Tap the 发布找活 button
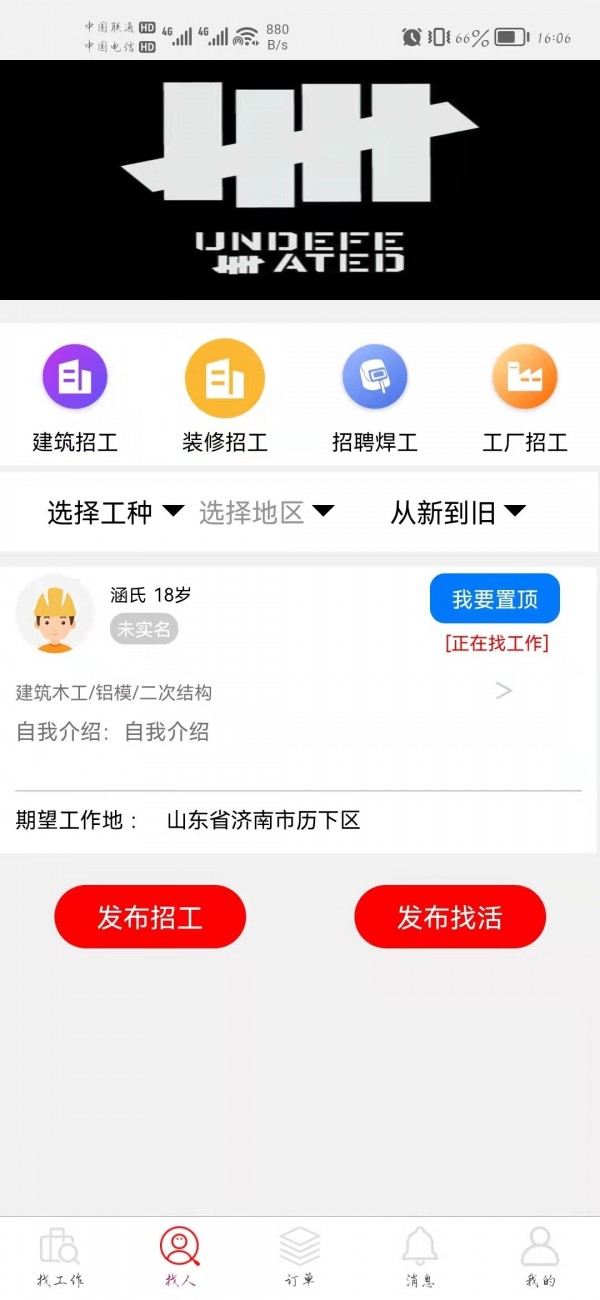The width and height of the screenshot is (600, 1300). [x=450, y=917]
